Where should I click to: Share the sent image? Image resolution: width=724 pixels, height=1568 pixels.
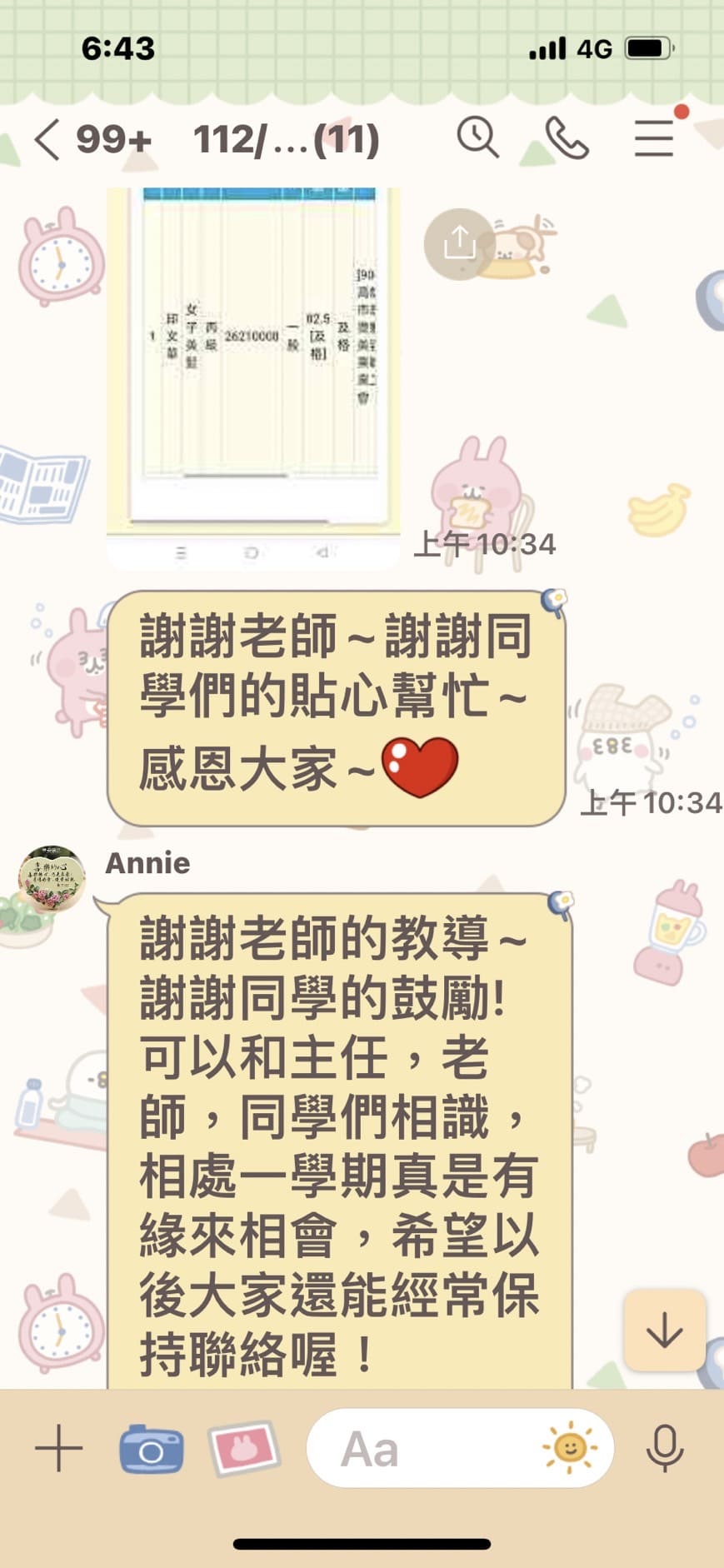[459, 243]
